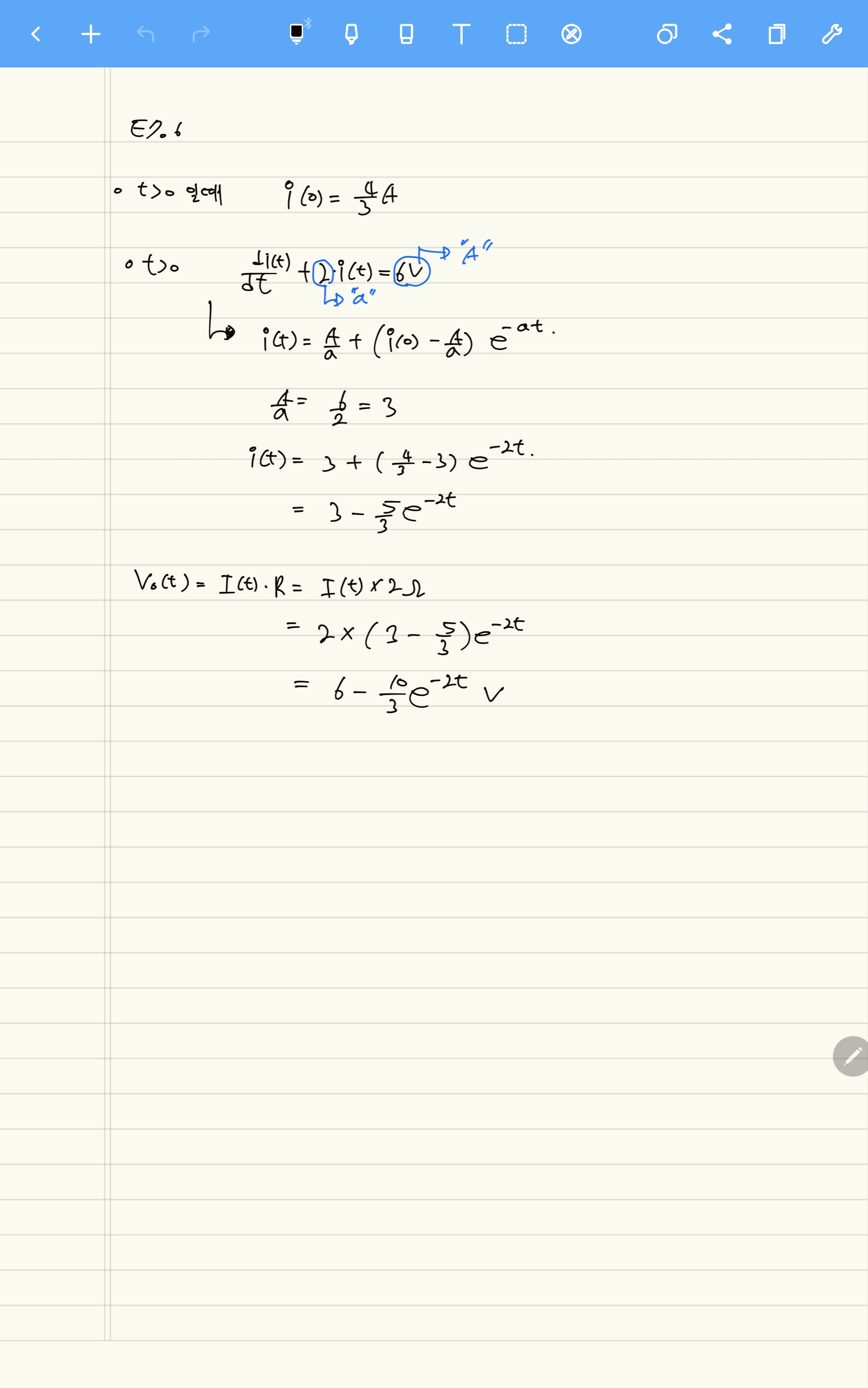Select the text tool
The image size is (868, 1388).
[461, 34]
